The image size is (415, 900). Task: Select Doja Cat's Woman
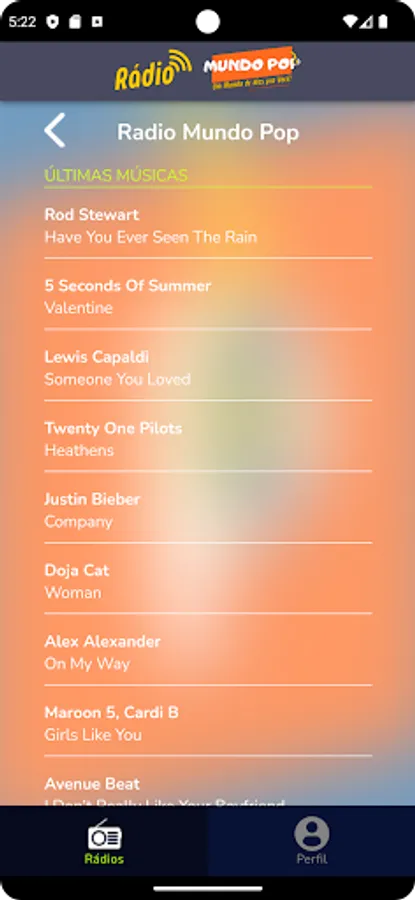click(208, 581)
